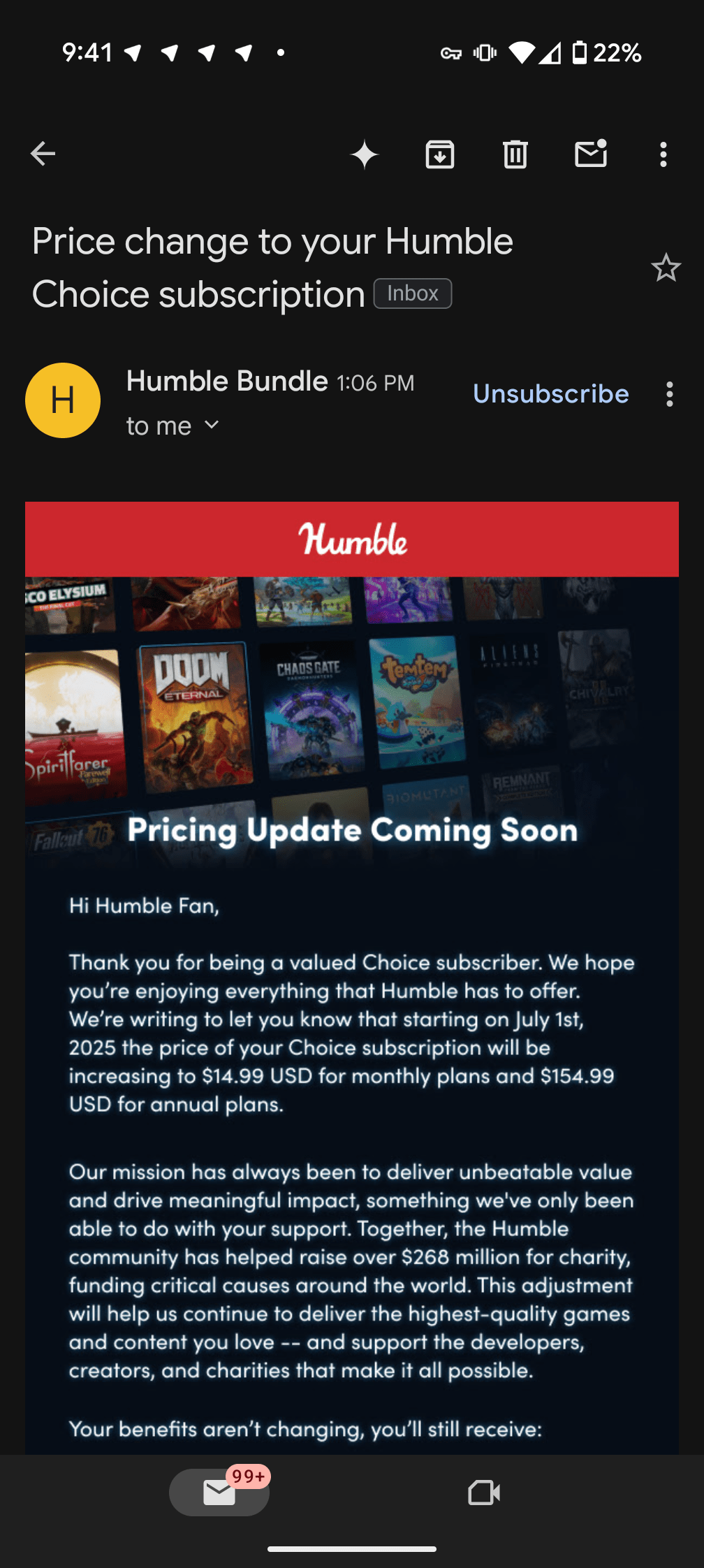Screen dimensions: 704x1568
Task: Go back to the inbox list
Action: point(43,154)
